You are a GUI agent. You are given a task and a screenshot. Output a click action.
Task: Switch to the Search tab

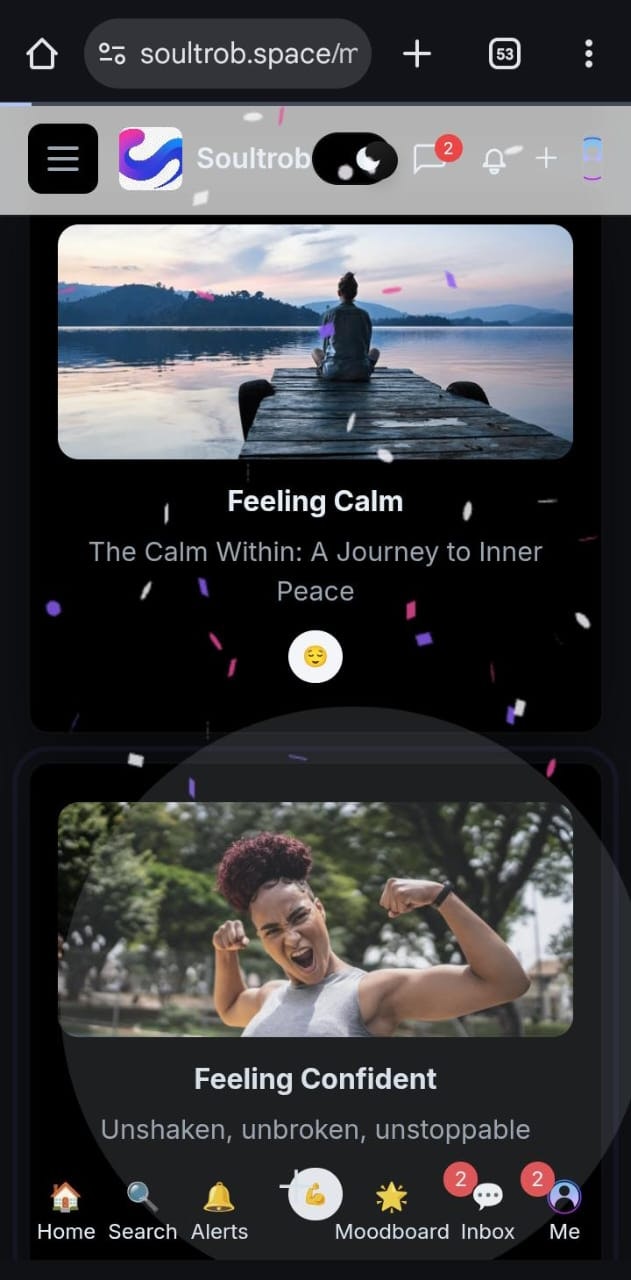(142, 1210)
